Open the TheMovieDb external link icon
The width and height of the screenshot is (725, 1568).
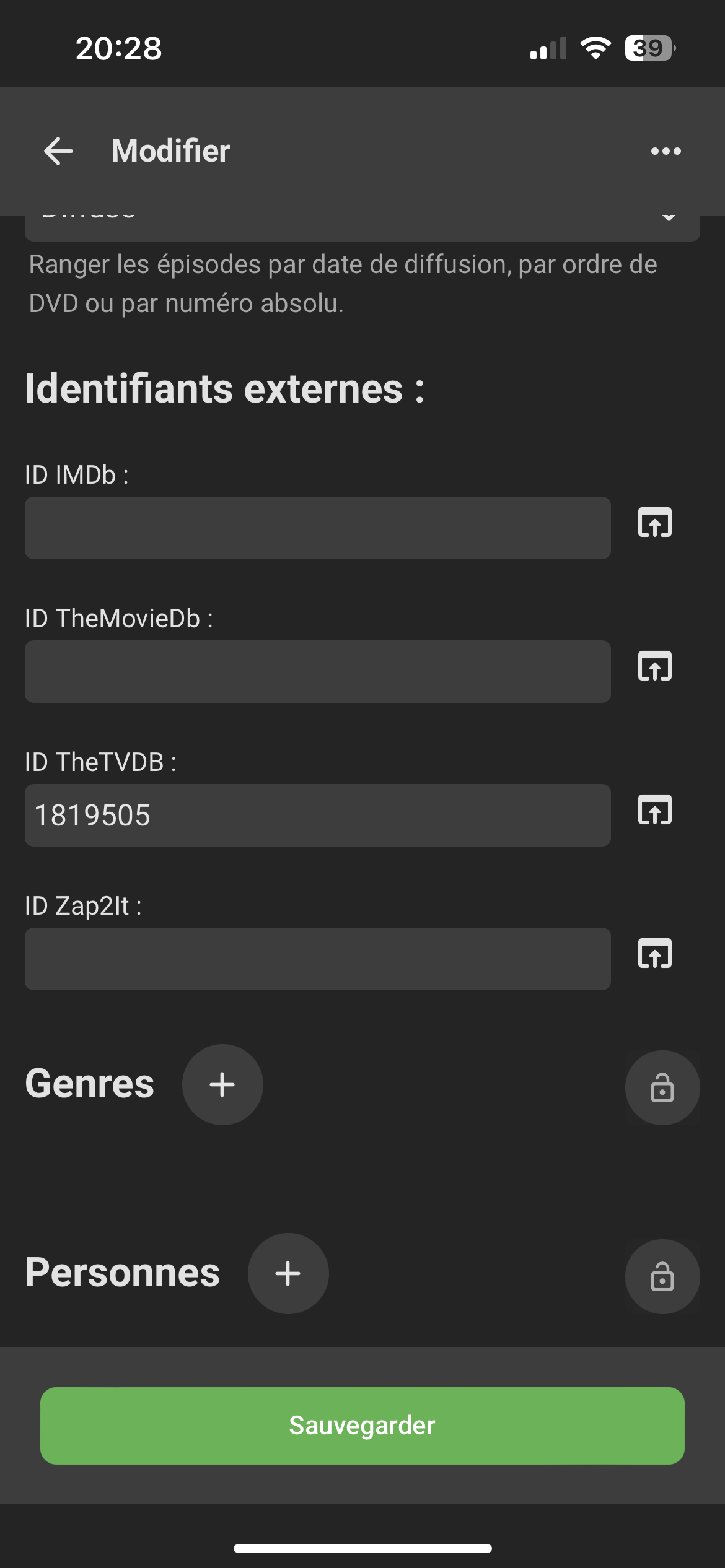click(654, 666)
